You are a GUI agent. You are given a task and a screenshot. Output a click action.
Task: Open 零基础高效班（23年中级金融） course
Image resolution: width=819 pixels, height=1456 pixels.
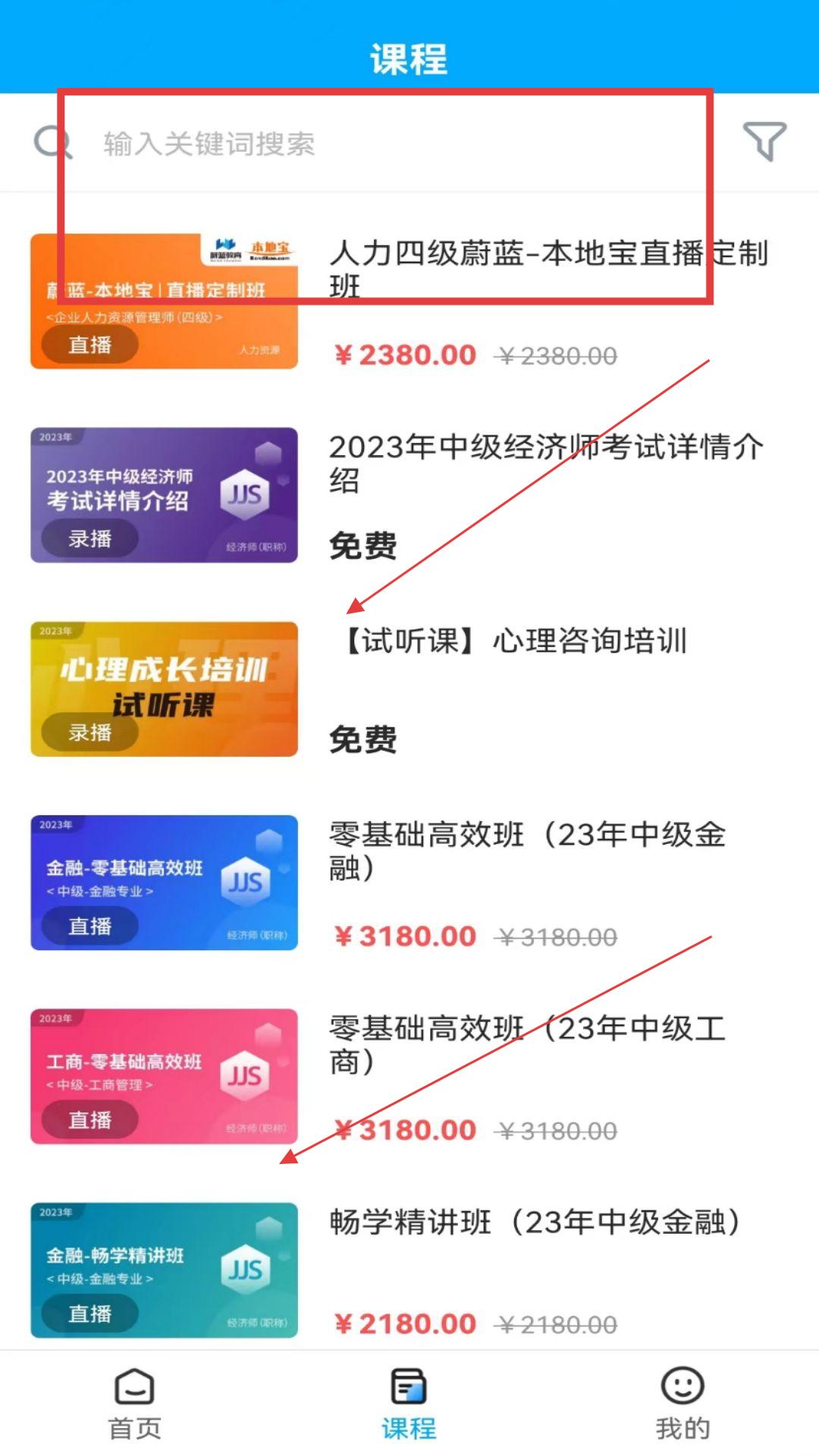(527, 850)
